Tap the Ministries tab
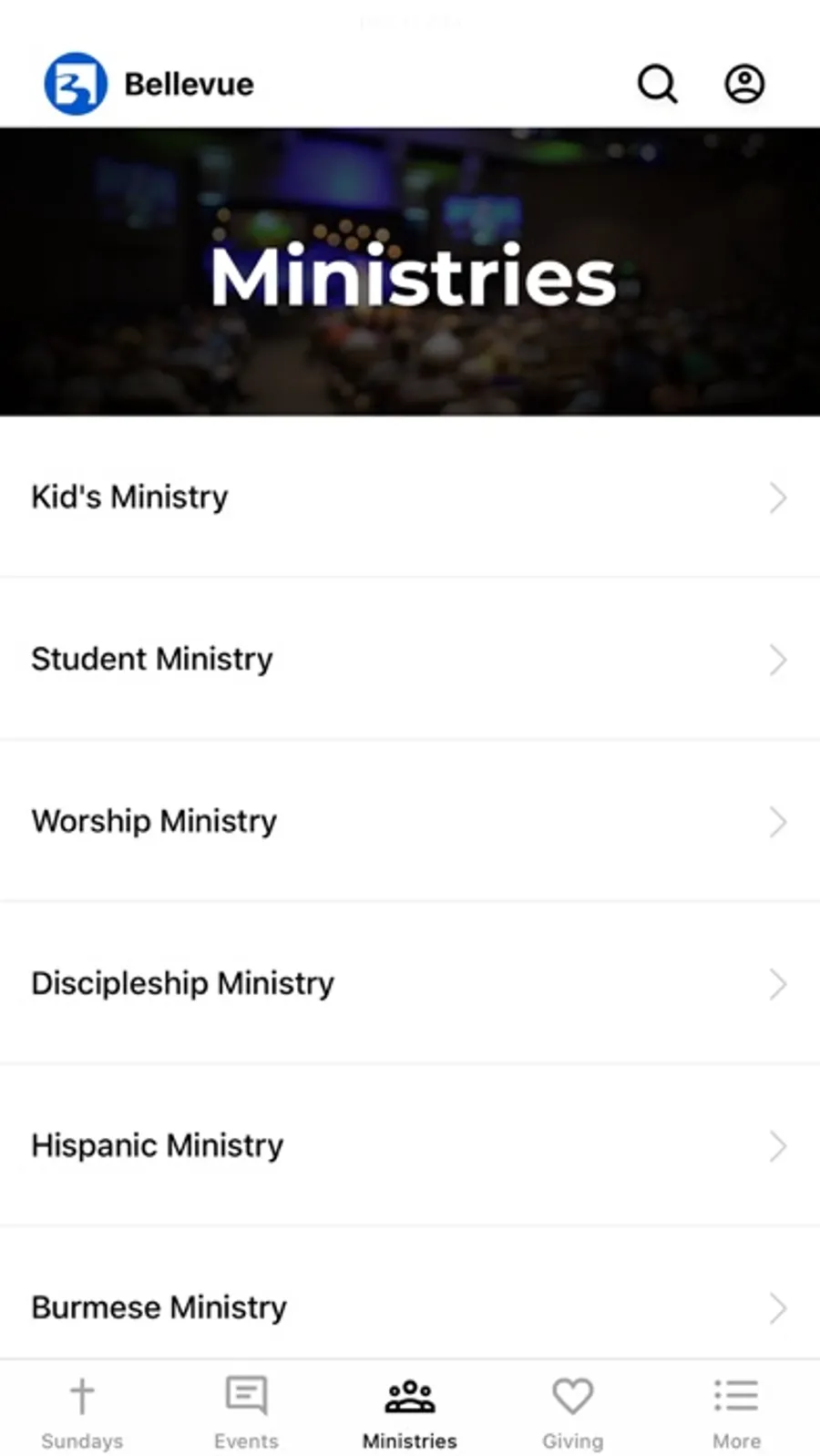820x1456 pixels. [410, 1411]
